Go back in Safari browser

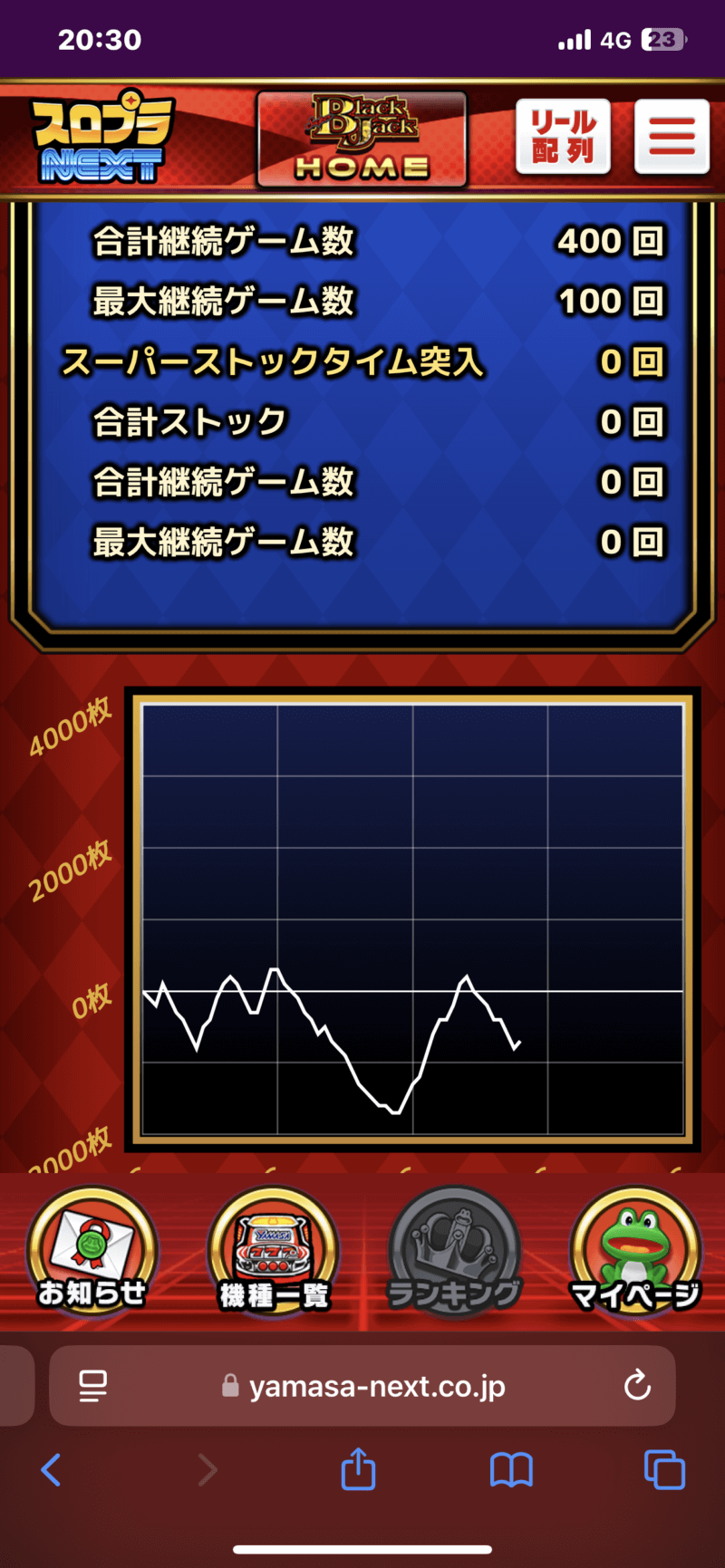(52, 1469)
